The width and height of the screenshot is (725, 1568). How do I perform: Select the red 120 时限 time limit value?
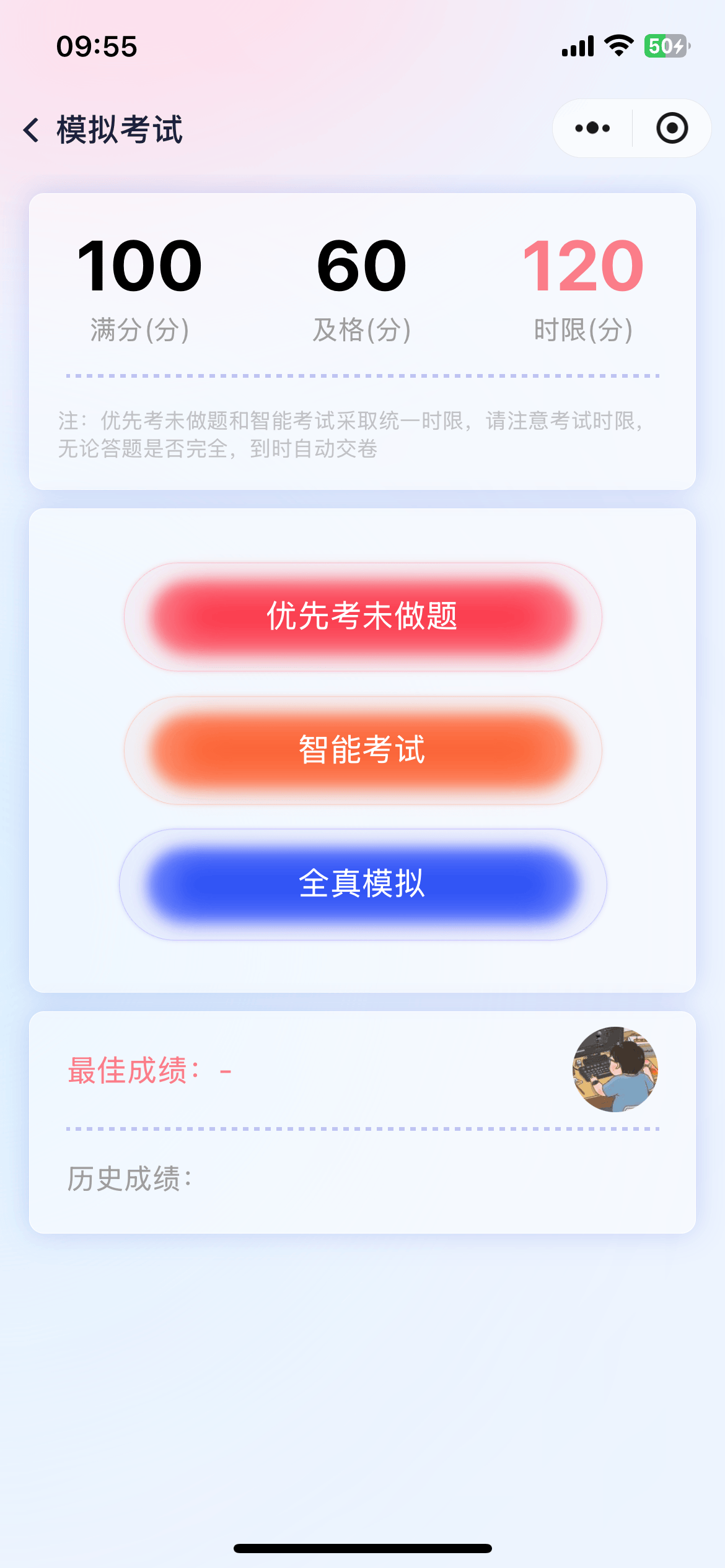pyautogui.click(x=582, y=266)
